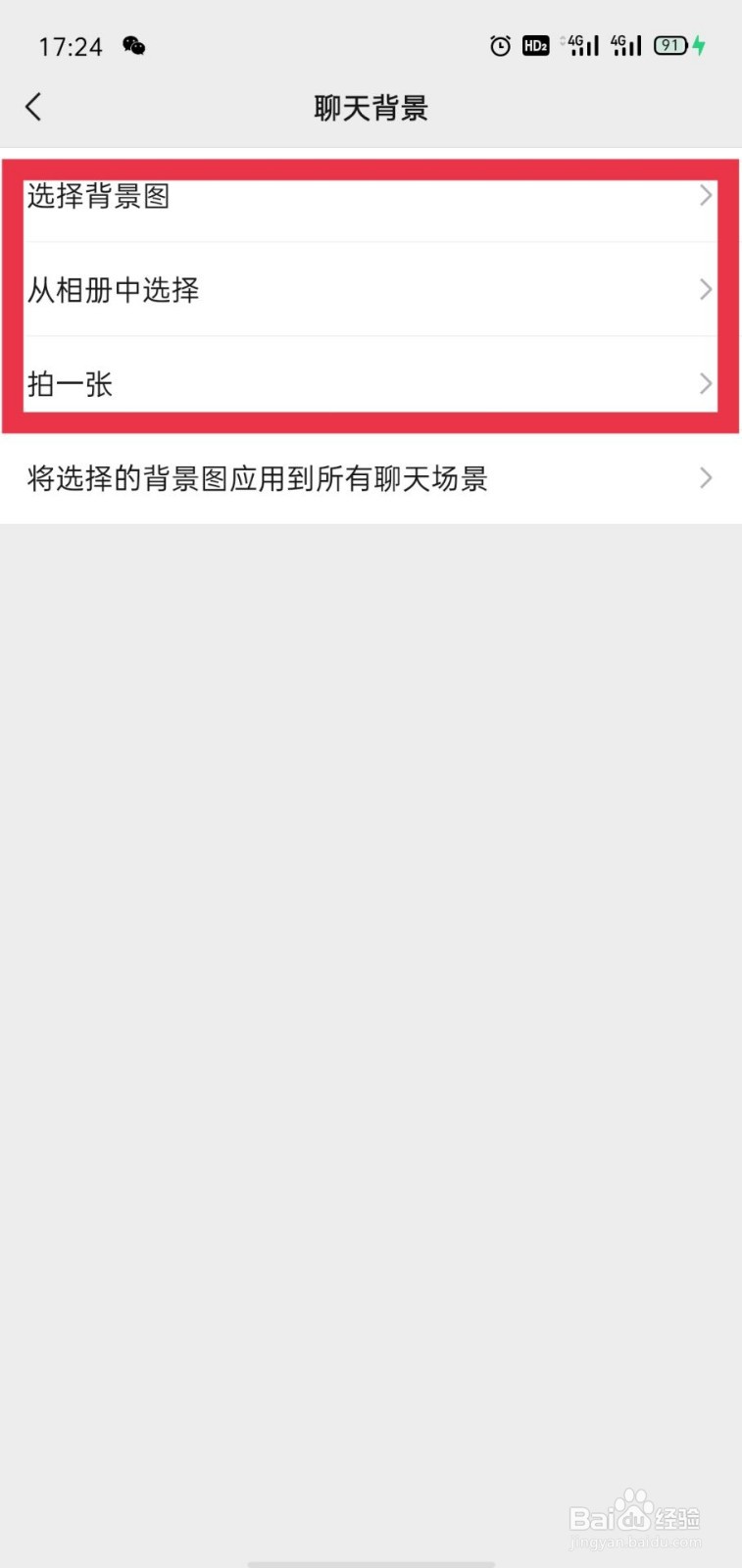Tap the 聊天背景 title
Screen dimensions: 742x1568
pyautogui.click(x=371, y=108)
